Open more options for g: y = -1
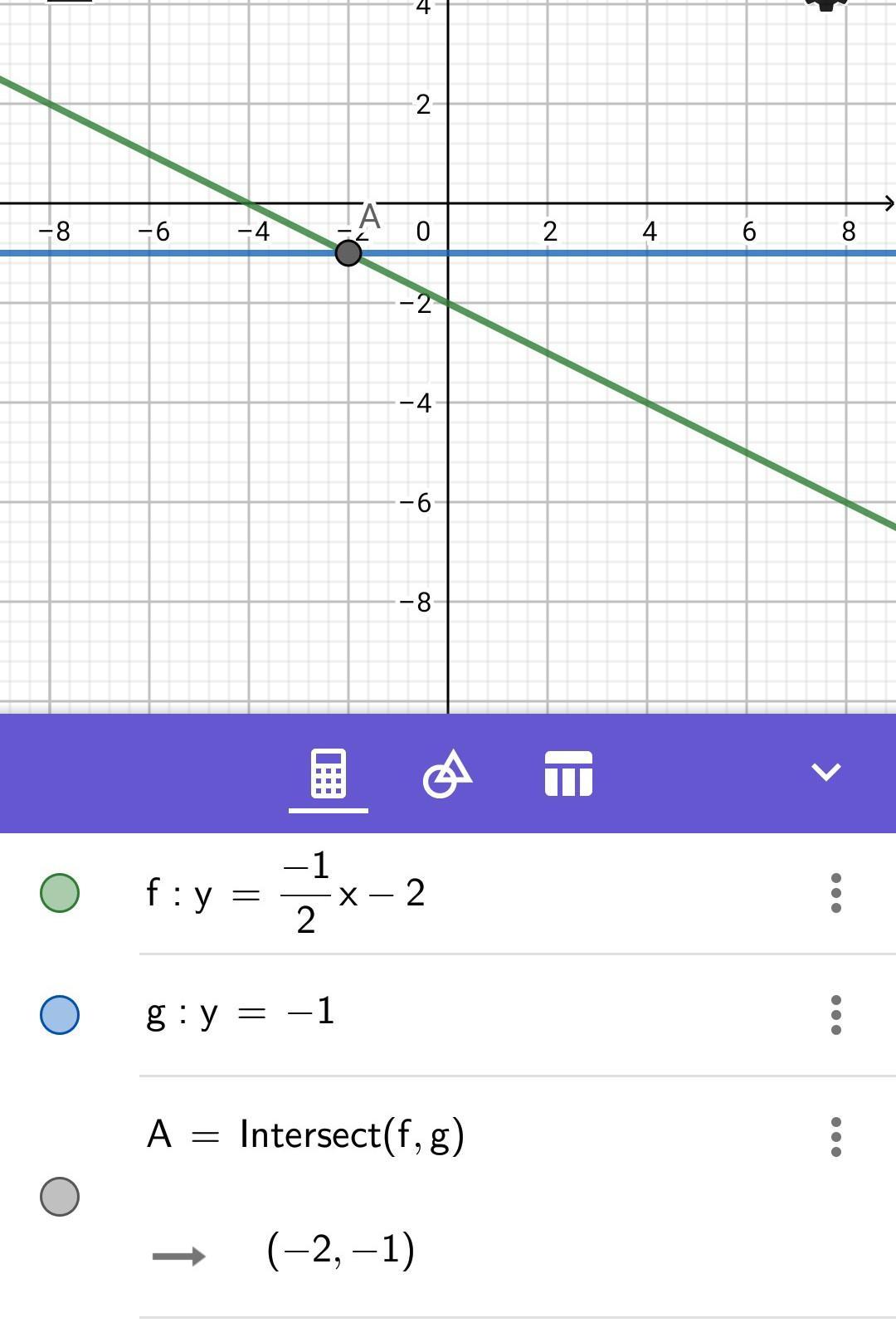This screenshot has width=896, height=1337. [x=835, y=1014]
